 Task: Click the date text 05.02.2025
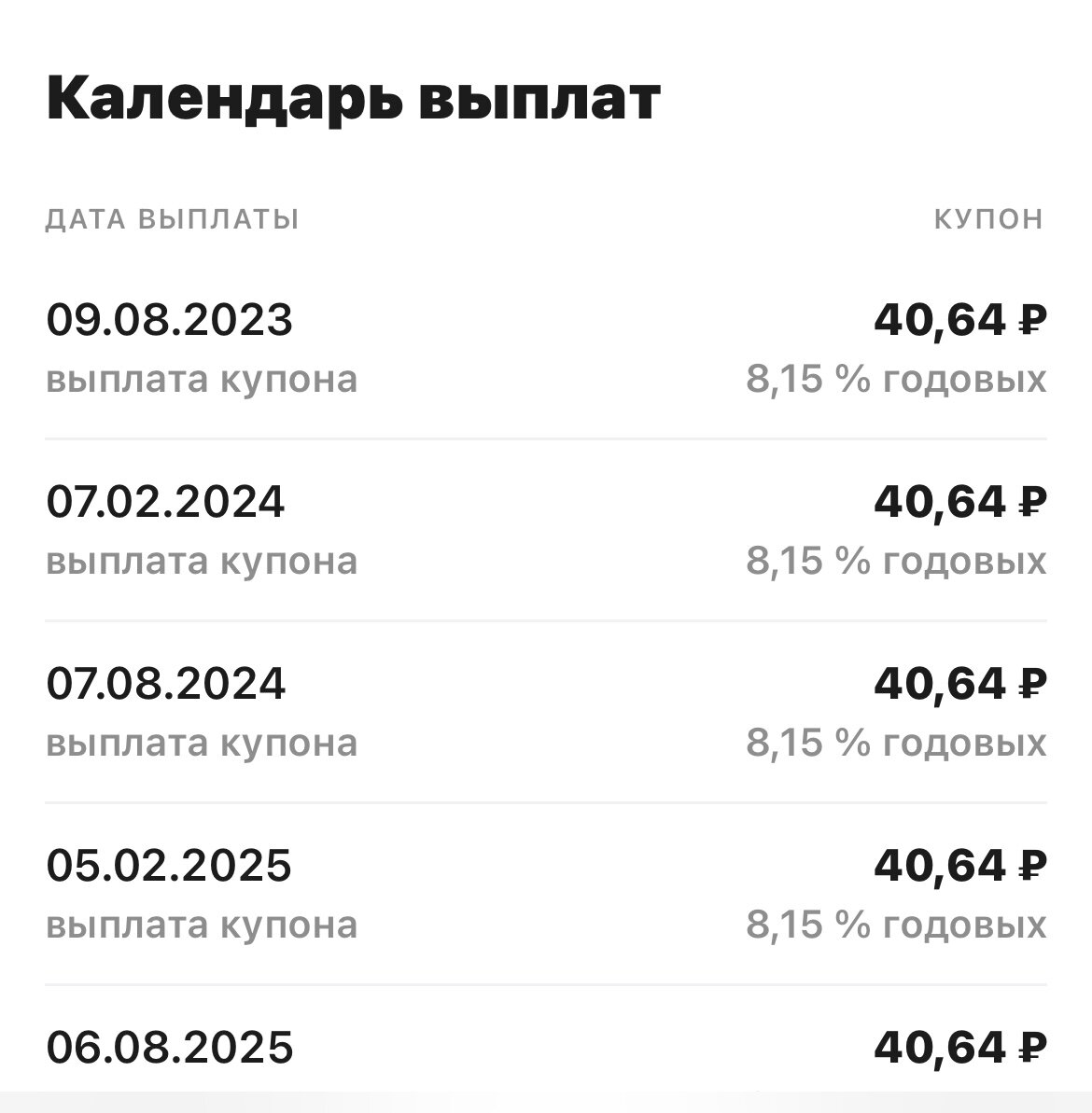point(168,867)
